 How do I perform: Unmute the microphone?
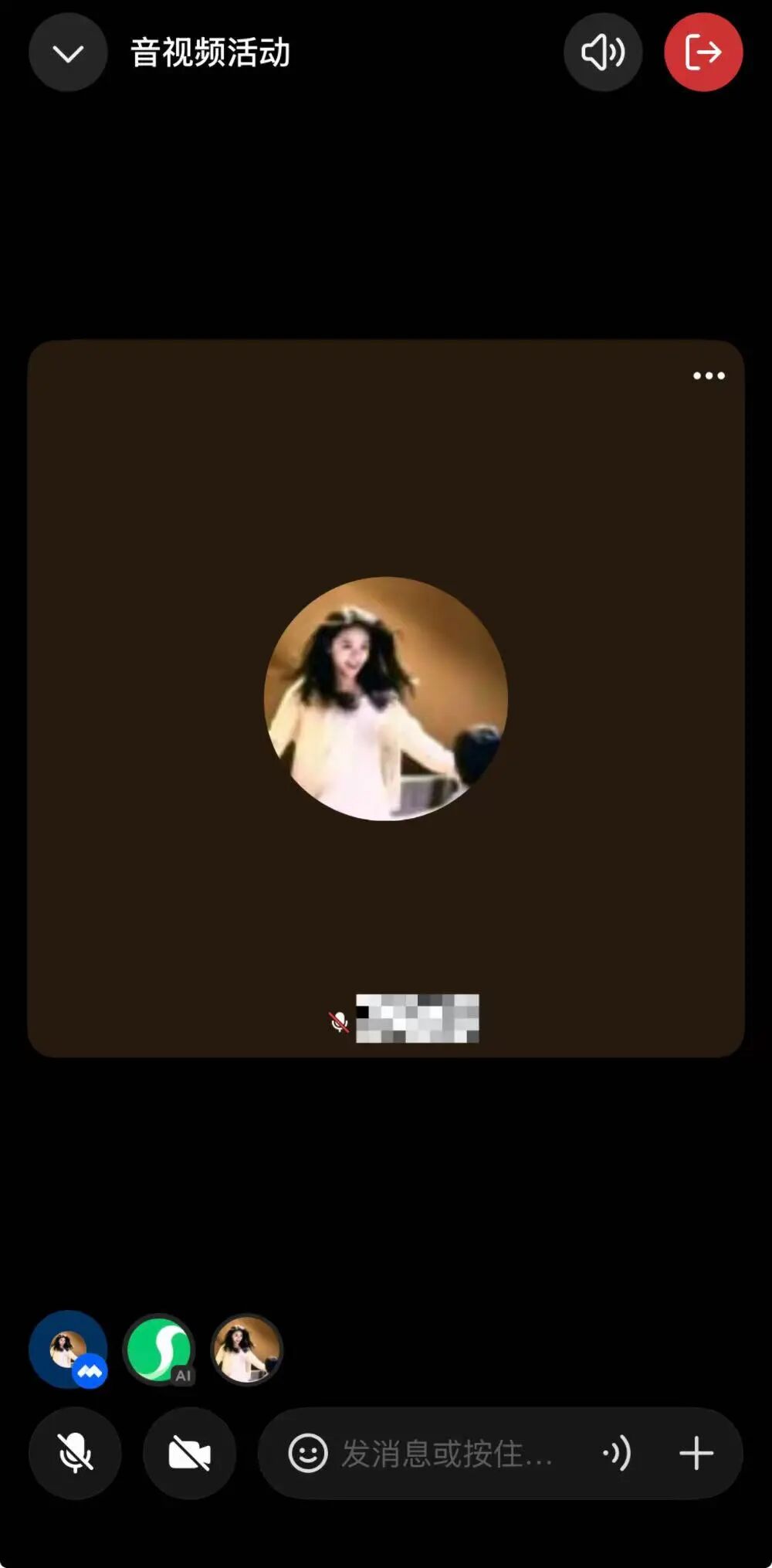(x=75, y=1454)
